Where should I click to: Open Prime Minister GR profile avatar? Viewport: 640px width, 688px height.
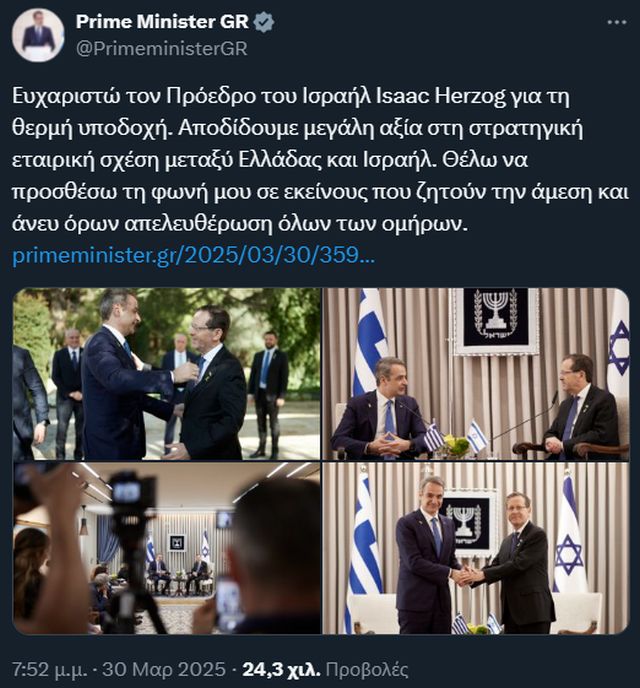tap(38, 35)
